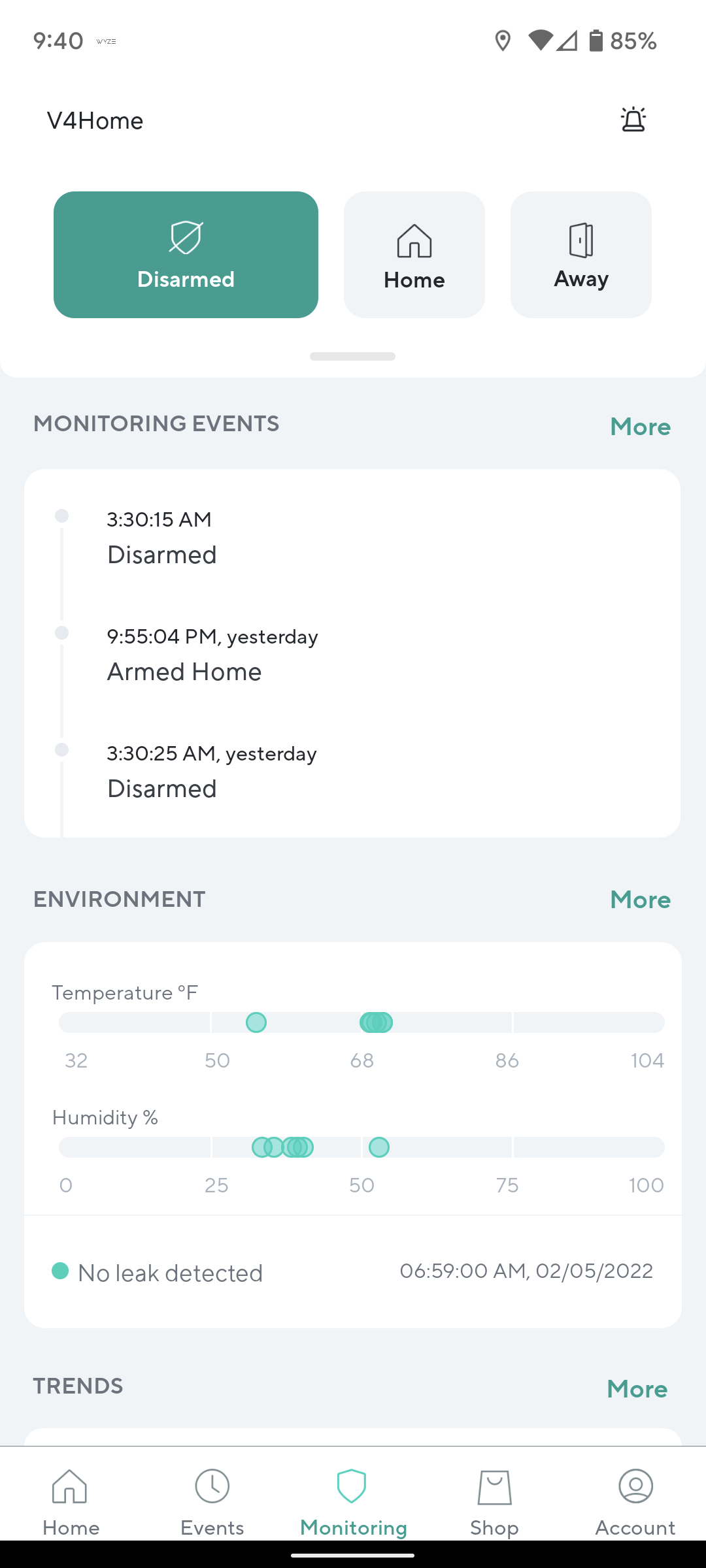The height and width of the screenshot is (1568, 706).
Task: Select the Disarmed mode
Action: [186, 255]
